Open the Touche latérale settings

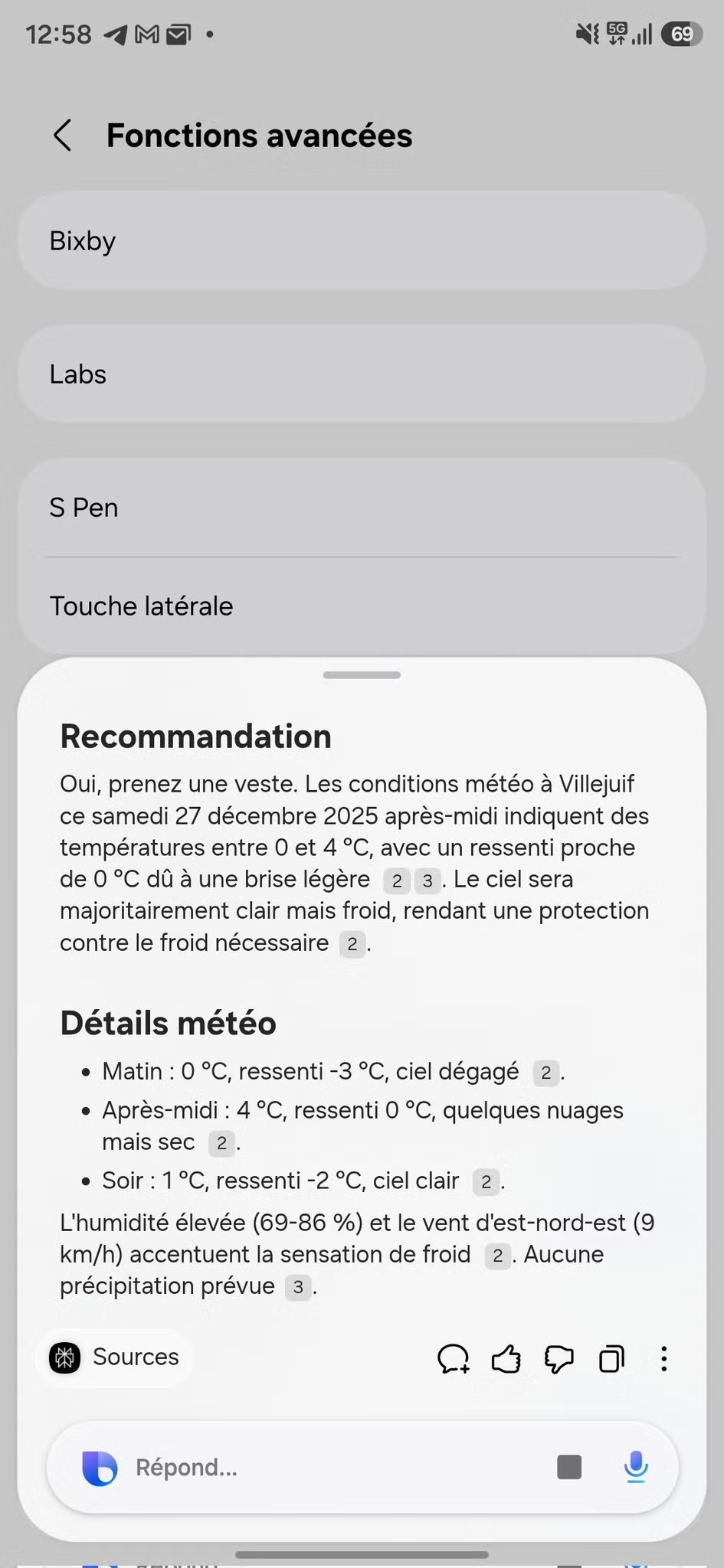[x=362, y=606]
